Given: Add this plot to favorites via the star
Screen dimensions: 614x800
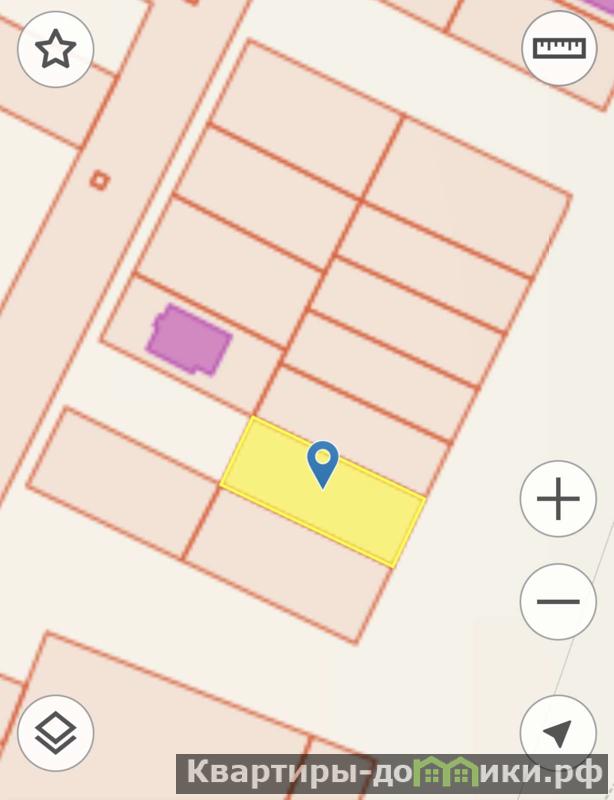Looking at the screenshot, I should coord(56,48).
